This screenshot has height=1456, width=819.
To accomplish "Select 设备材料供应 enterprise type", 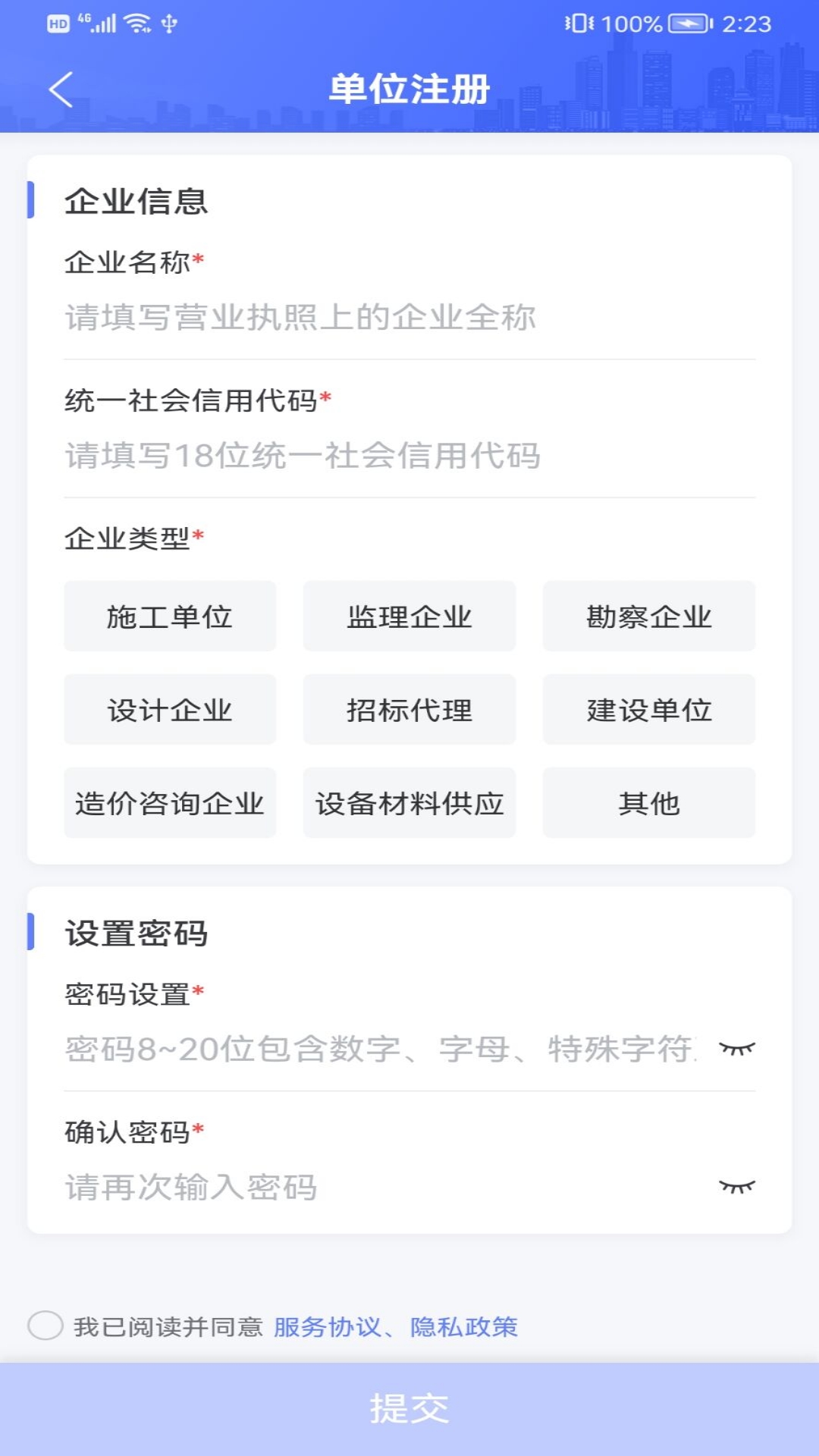I will (409, 804).
